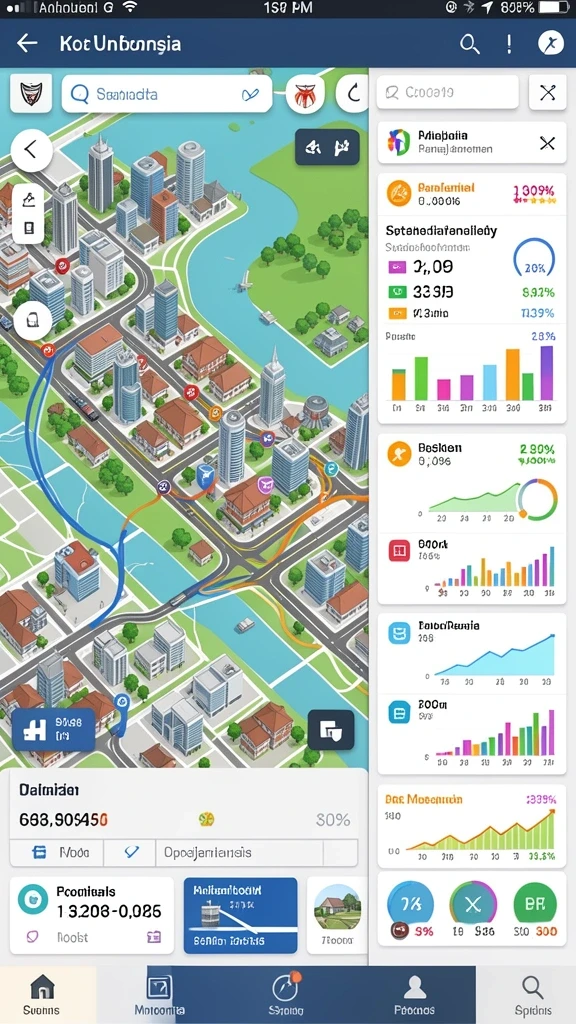Focus the map search field
Viewport: 576px width, 1024px height.
click(167, 94)
